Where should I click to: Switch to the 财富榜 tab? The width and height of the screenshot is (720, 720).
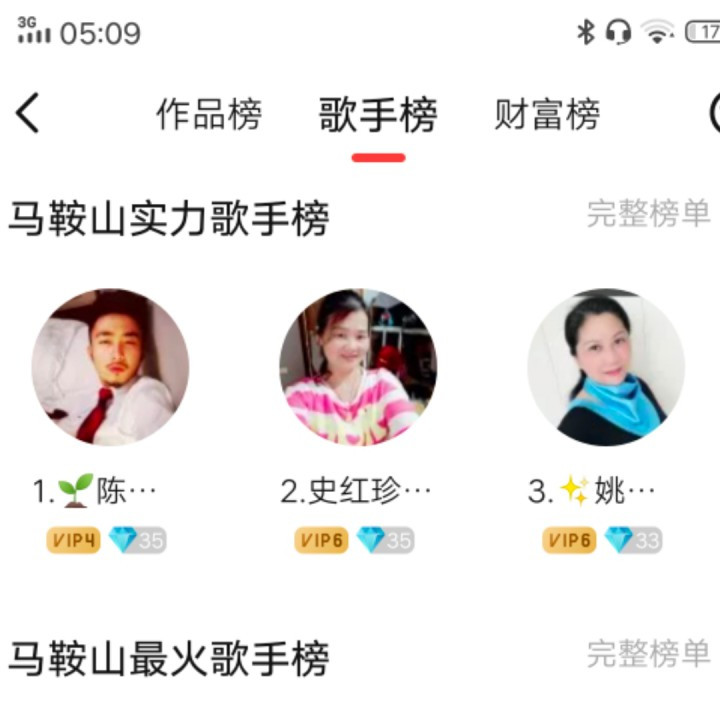[547, 115]
